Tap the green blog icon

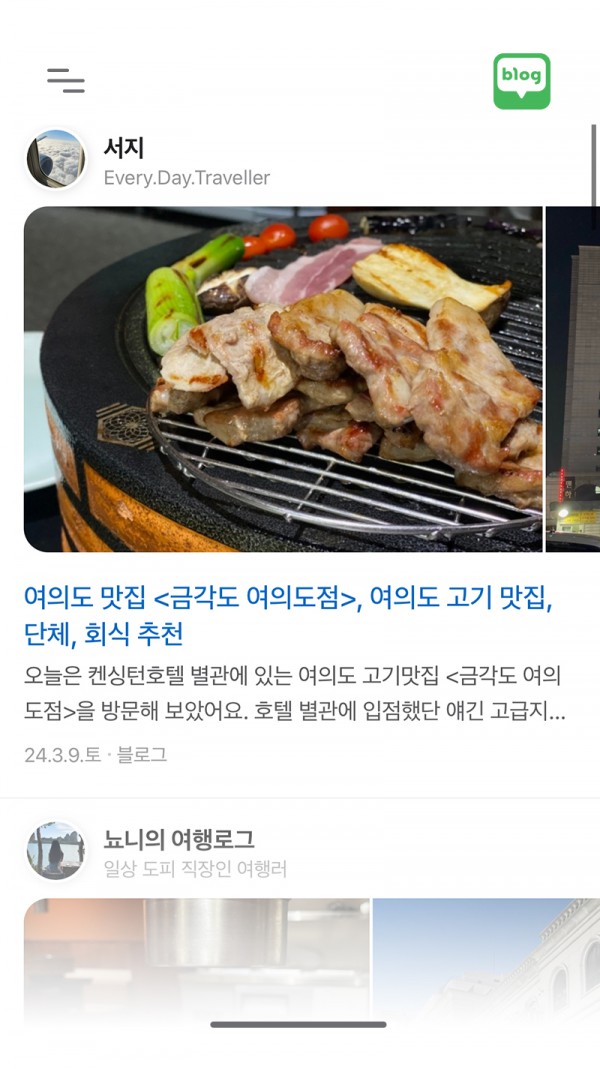click(x=521, y=81)
